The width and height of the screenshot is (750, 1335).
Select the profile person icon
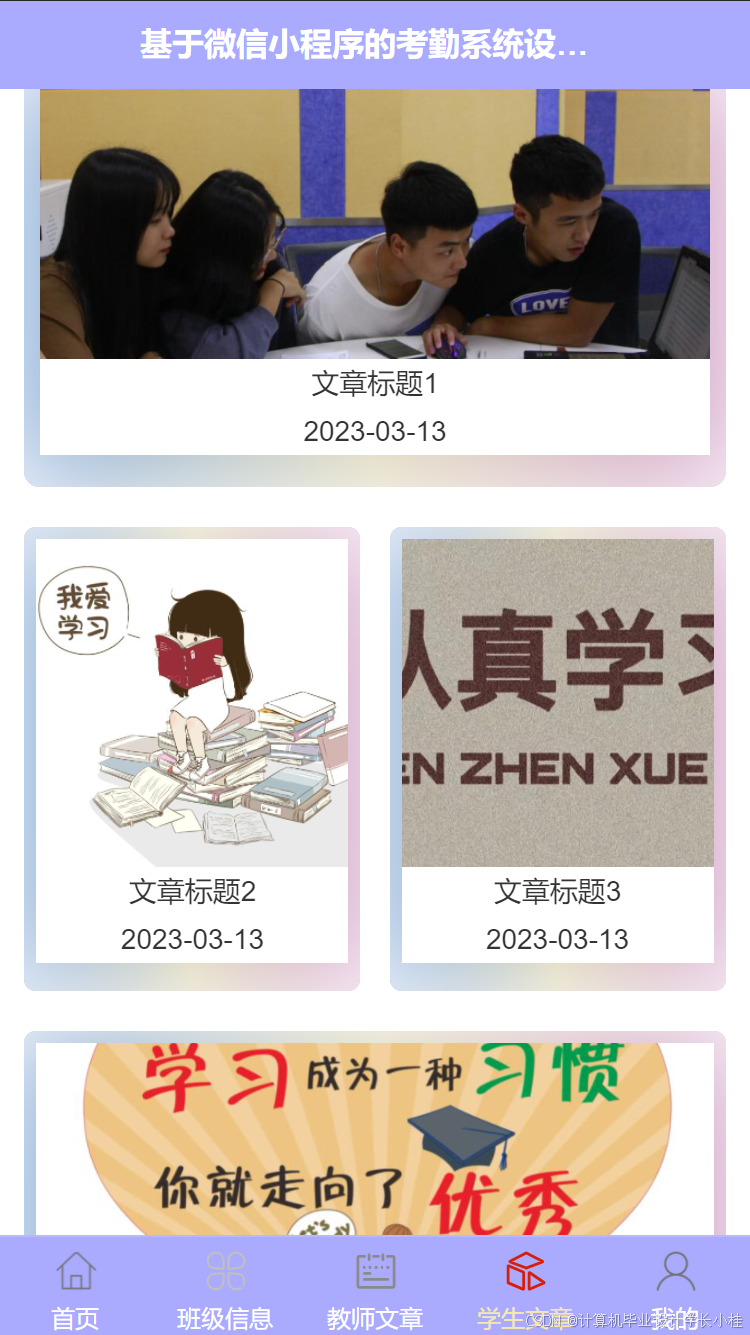(675, 1271)
